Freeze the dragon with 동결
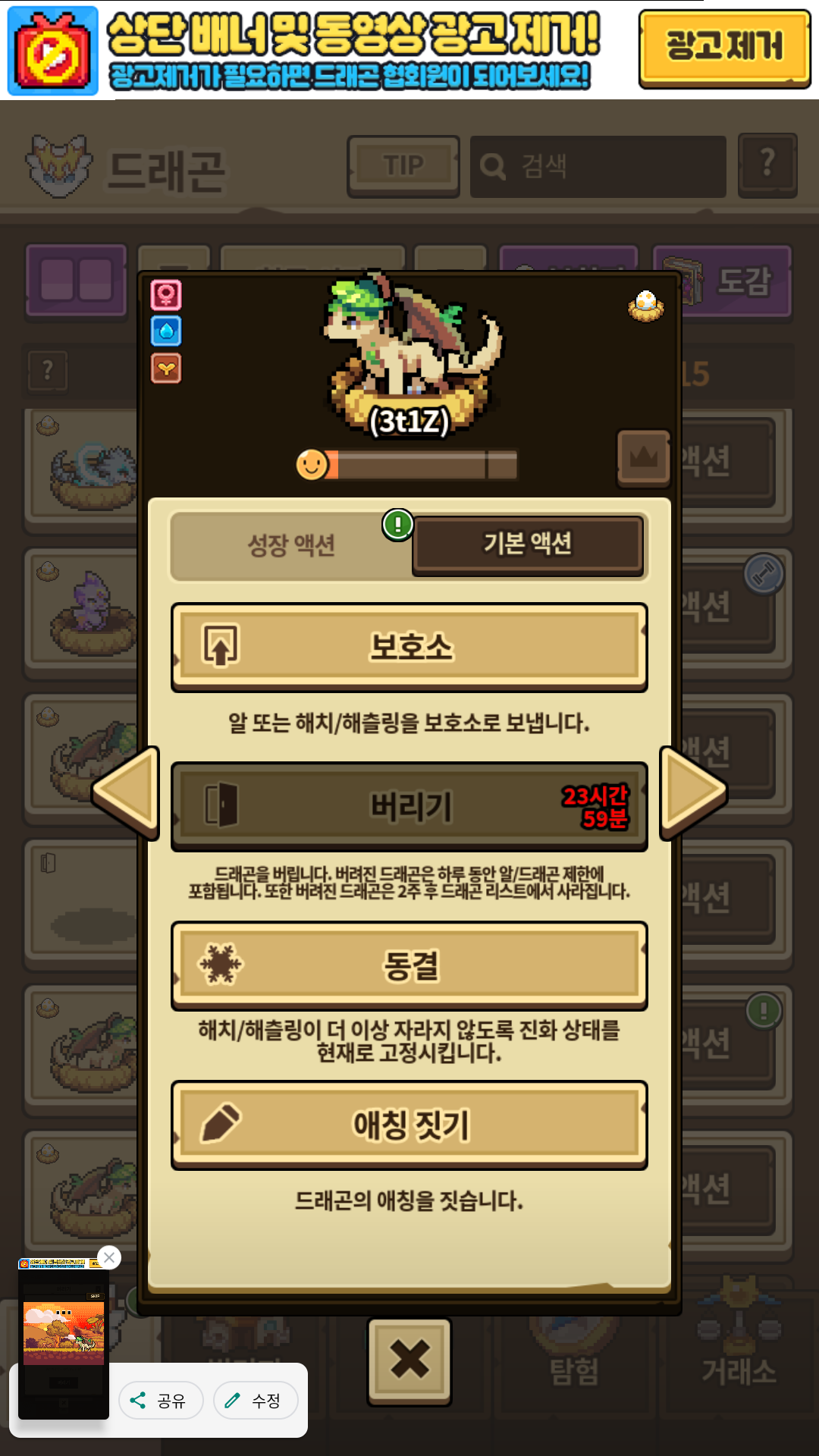 coord(409,965)
